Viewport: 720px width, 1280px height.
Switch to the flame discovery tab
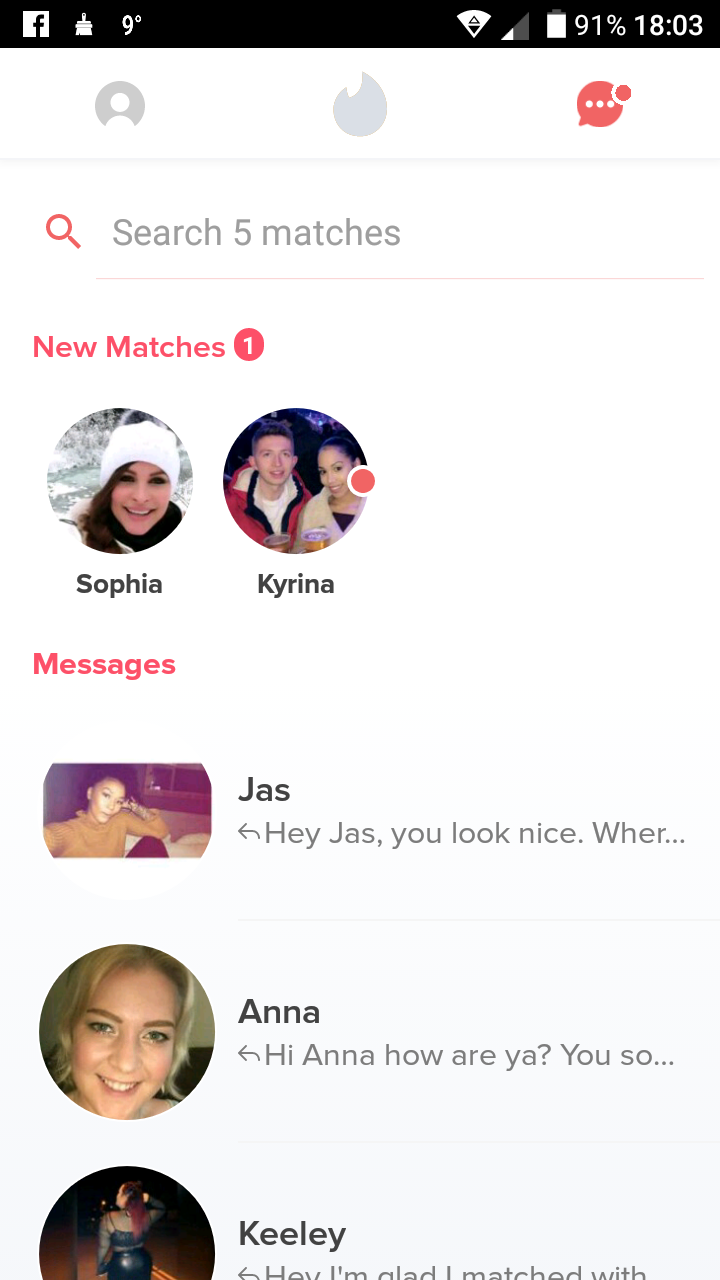(360, 105)
